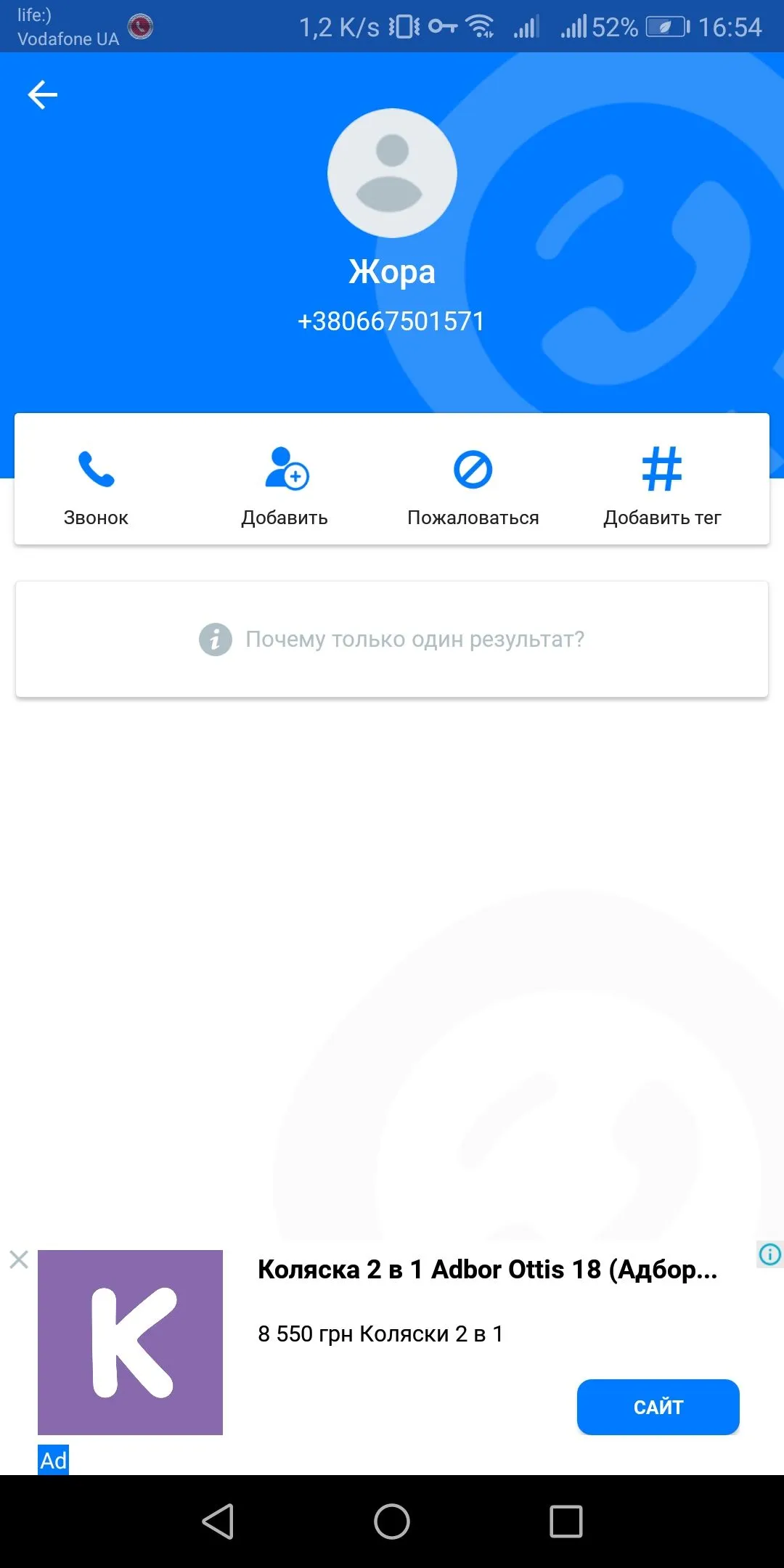Open the ad info icon
Screen dimensions: 784x1568
769,1254
